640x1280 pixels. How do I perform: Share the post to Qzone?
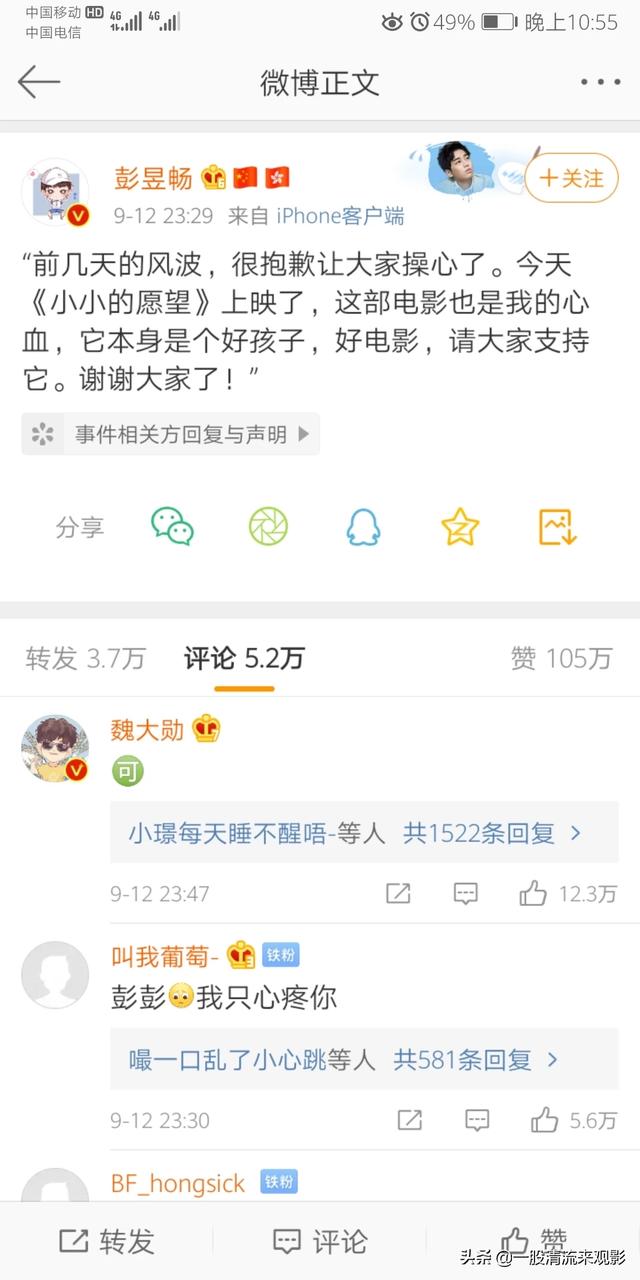[x=460, y=526]
